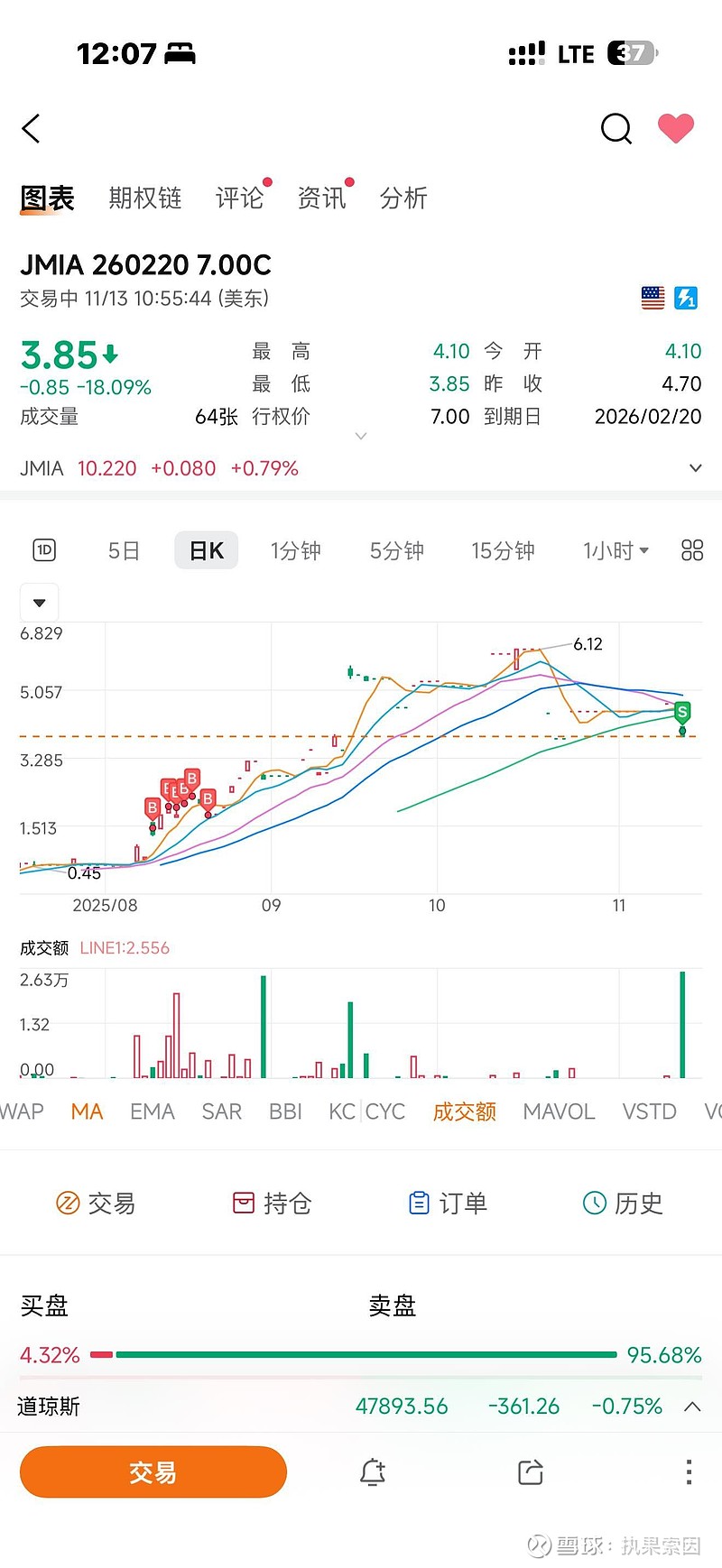Select the SAR indicator
This screenshot has width=722, height=1568.
pos(221,1111)
